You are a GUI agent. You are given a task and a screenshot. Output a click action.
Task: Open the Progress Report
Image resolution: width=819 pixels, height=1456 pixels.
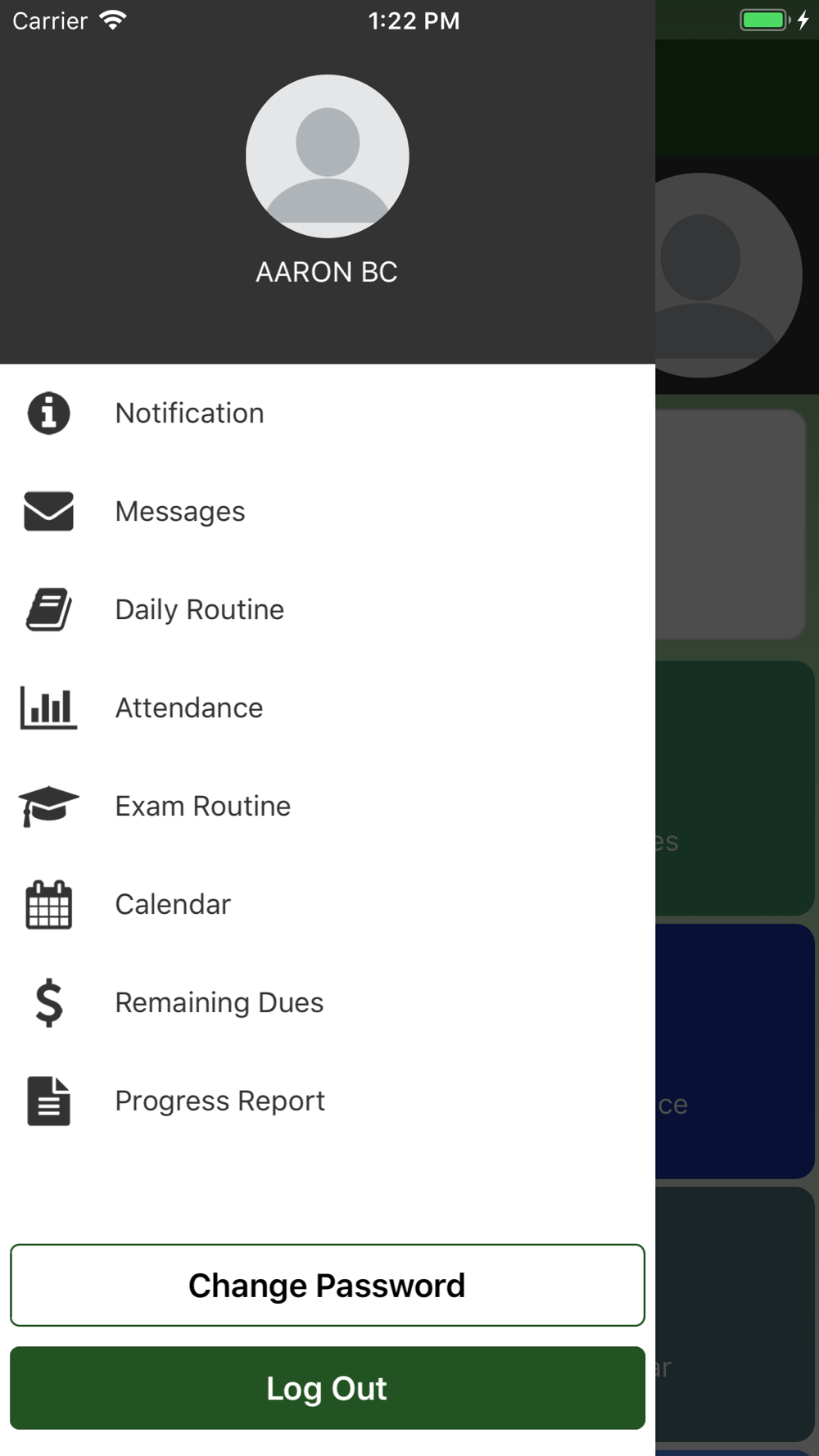coord(328,1101)
